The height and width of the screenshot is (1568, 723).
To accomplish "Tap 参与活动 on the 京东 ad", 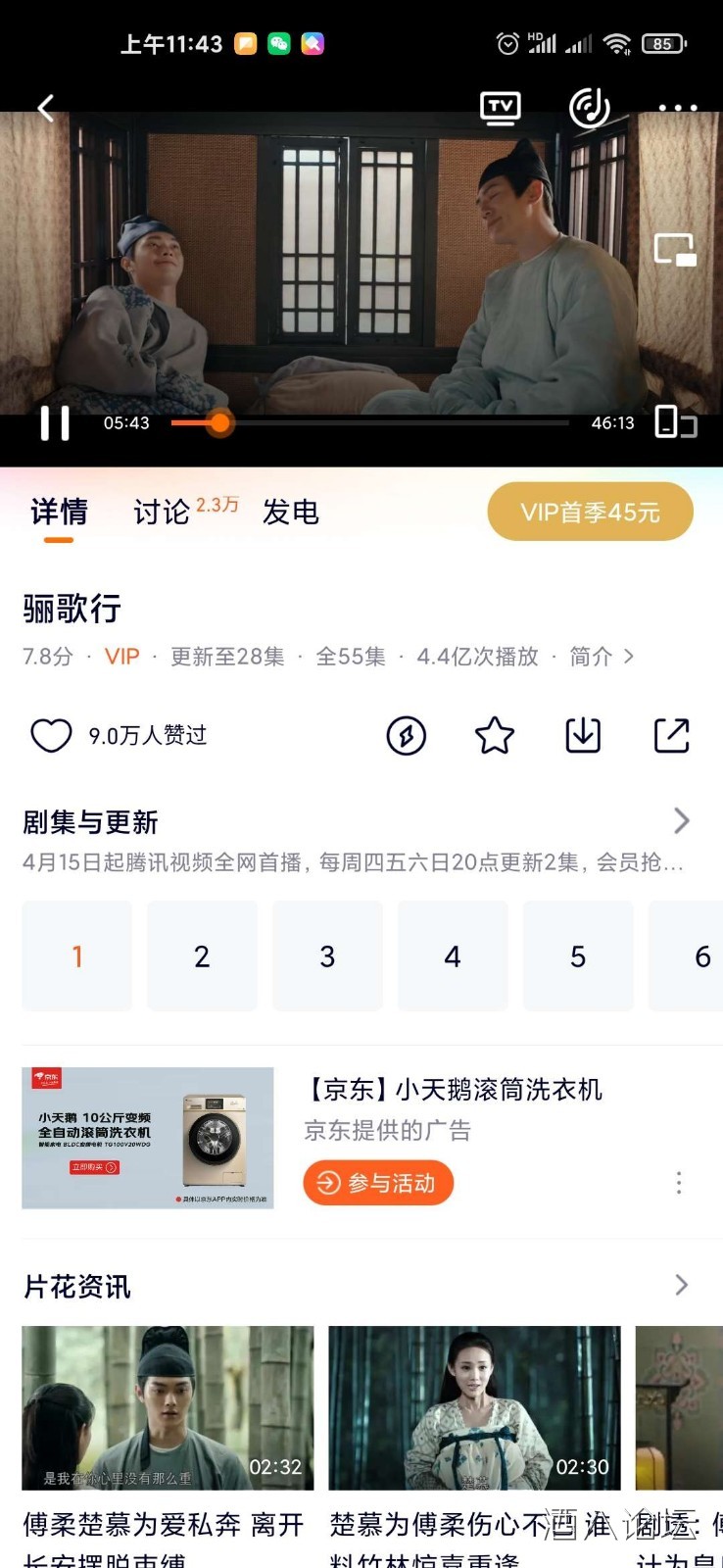I will 378,1183.
